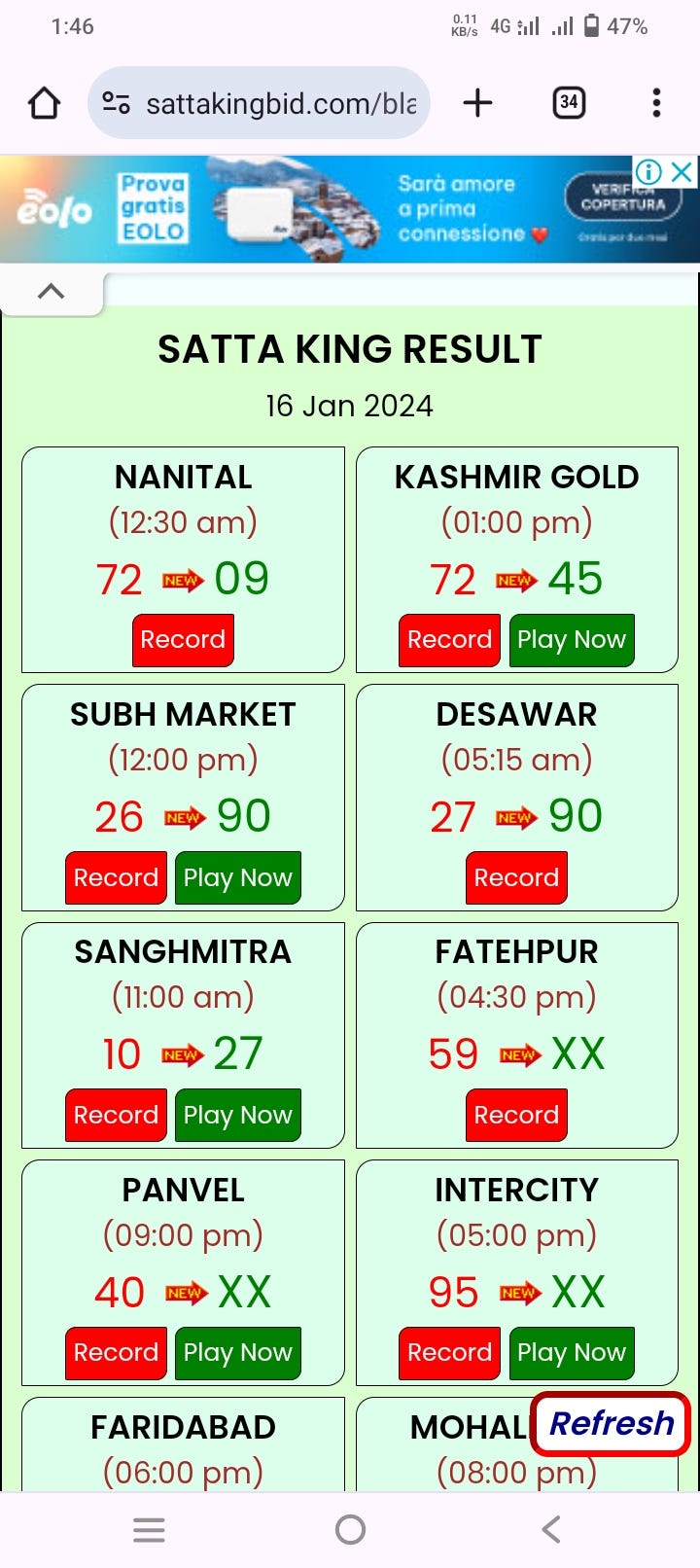This screenshot has width=700, height=1568.
Task: Open the Chrome three-dot menu
Action: click(x=656, y=102)
